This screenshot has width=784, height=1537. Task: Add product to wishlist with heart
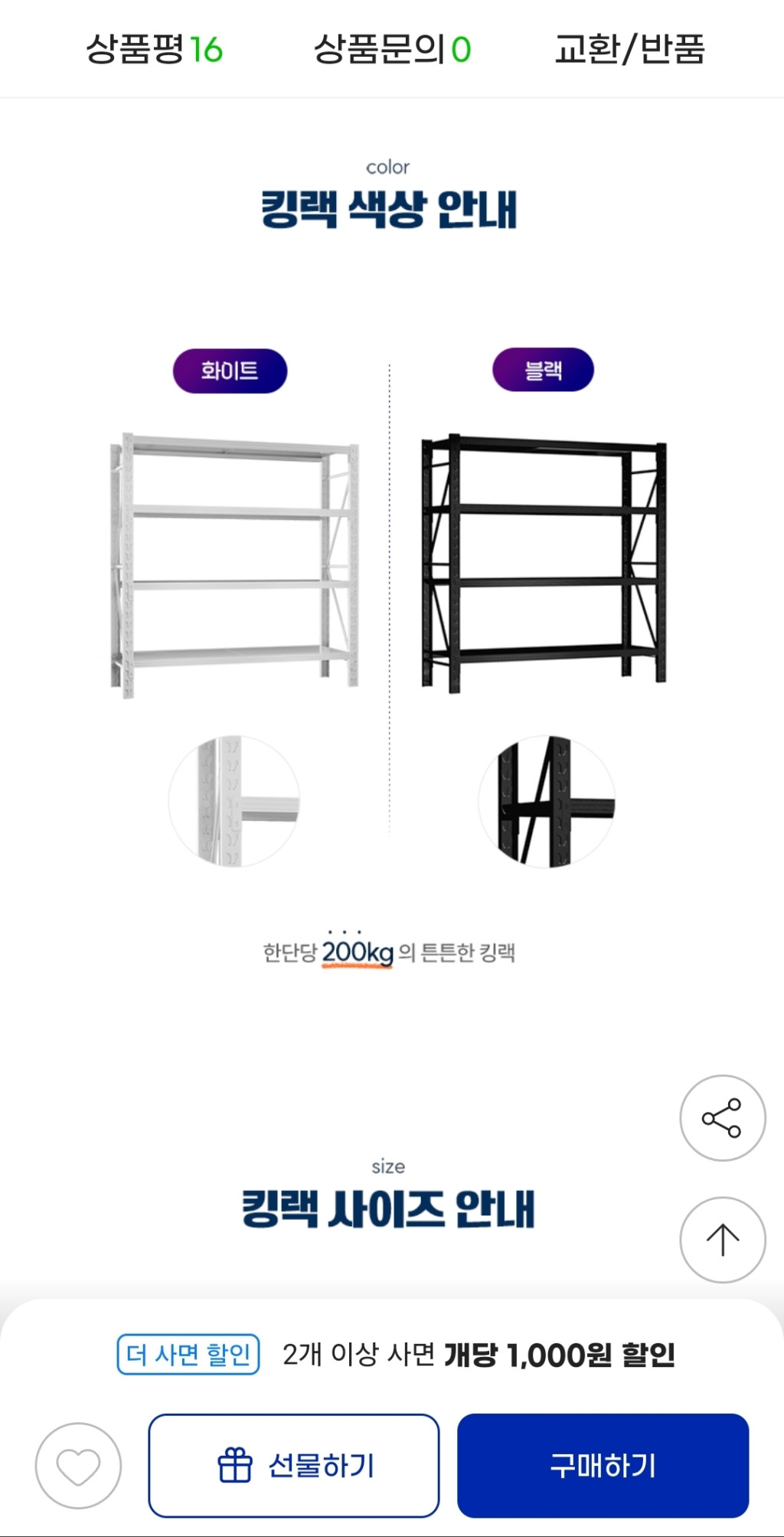(78, 1466)
